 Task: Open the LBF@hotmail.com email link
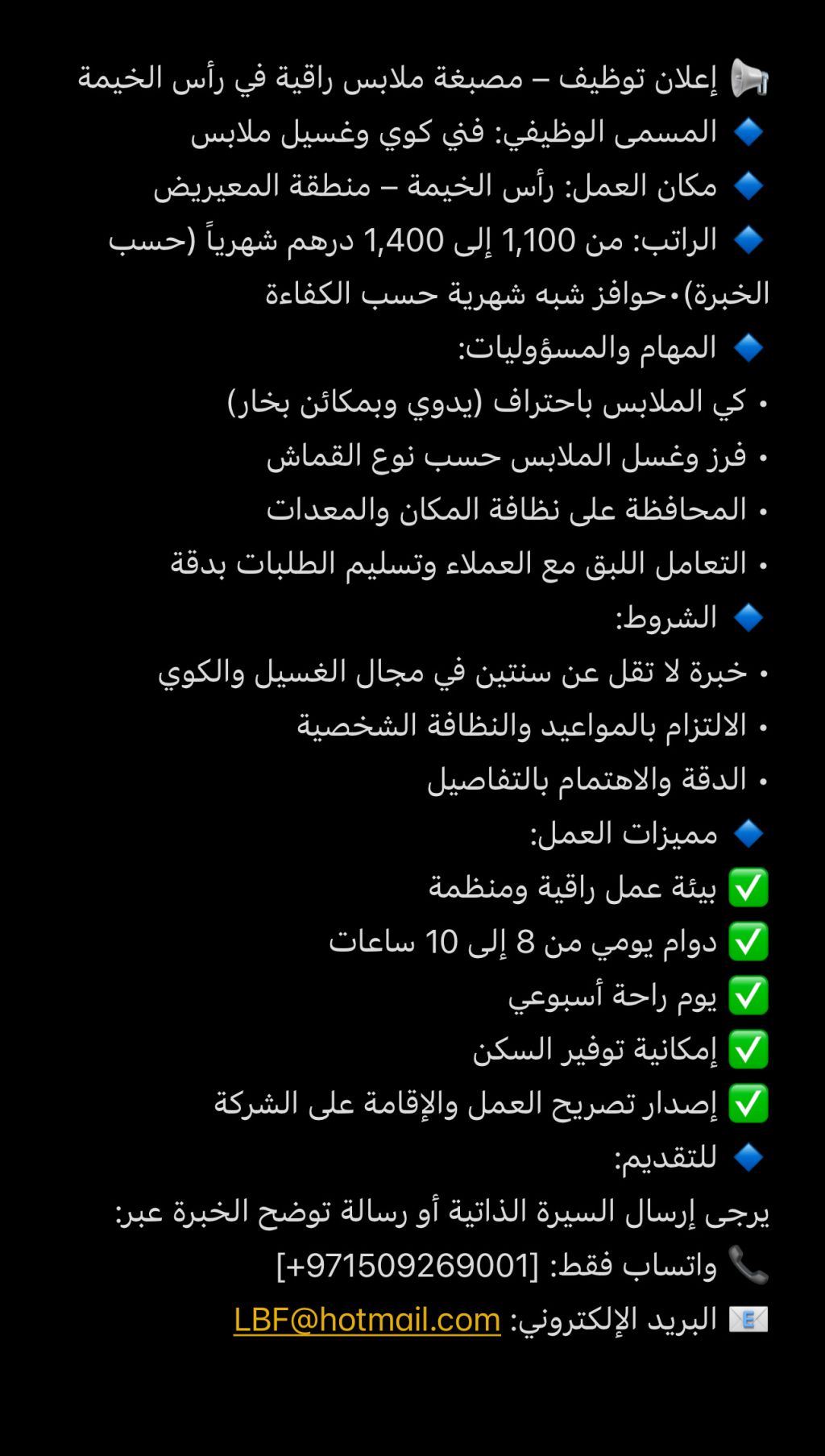click(x=367, y=1320)
